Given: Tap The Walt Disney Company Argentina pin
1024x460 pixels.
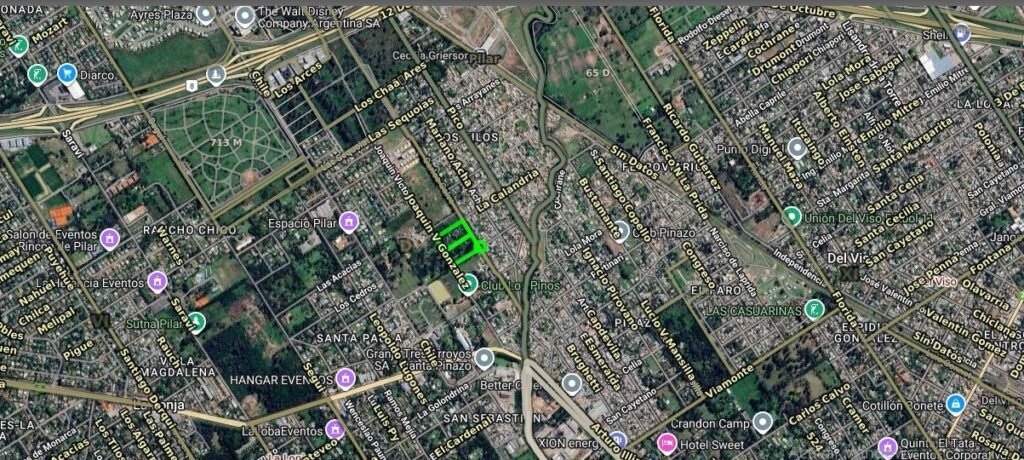Looking at the screenshot, I should 244,16.
